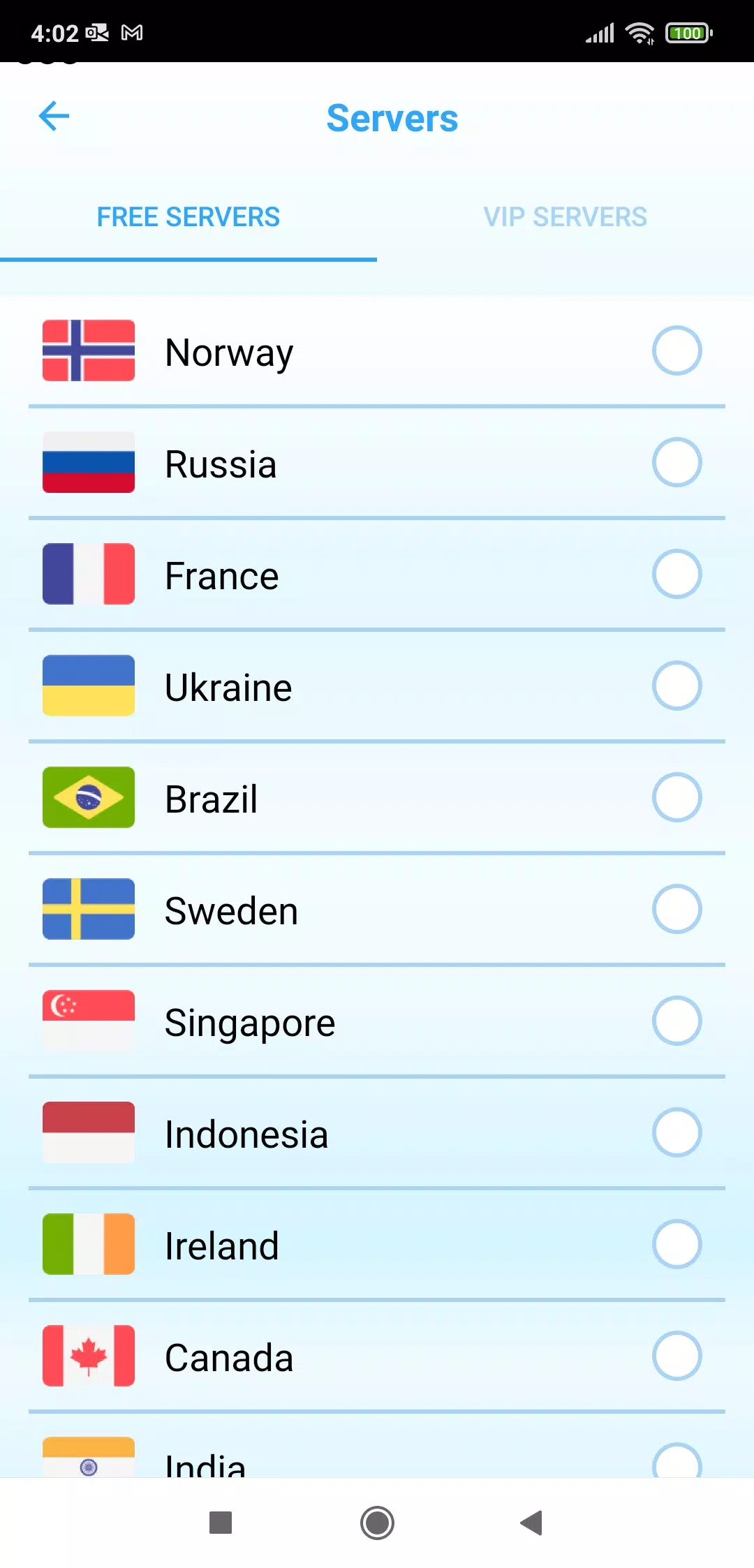Select the Brazil server
The height and width of the screenshot is (1568, 754).
(377, 797)
